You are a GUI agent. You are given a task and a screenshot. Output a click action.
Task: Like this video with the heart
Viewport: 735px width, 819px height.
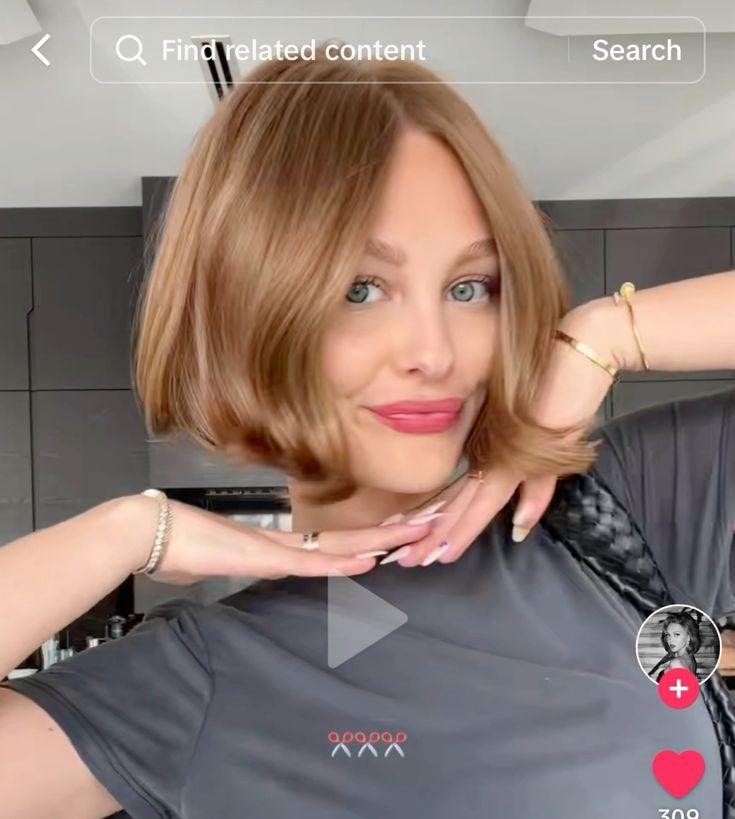point(678,773)
